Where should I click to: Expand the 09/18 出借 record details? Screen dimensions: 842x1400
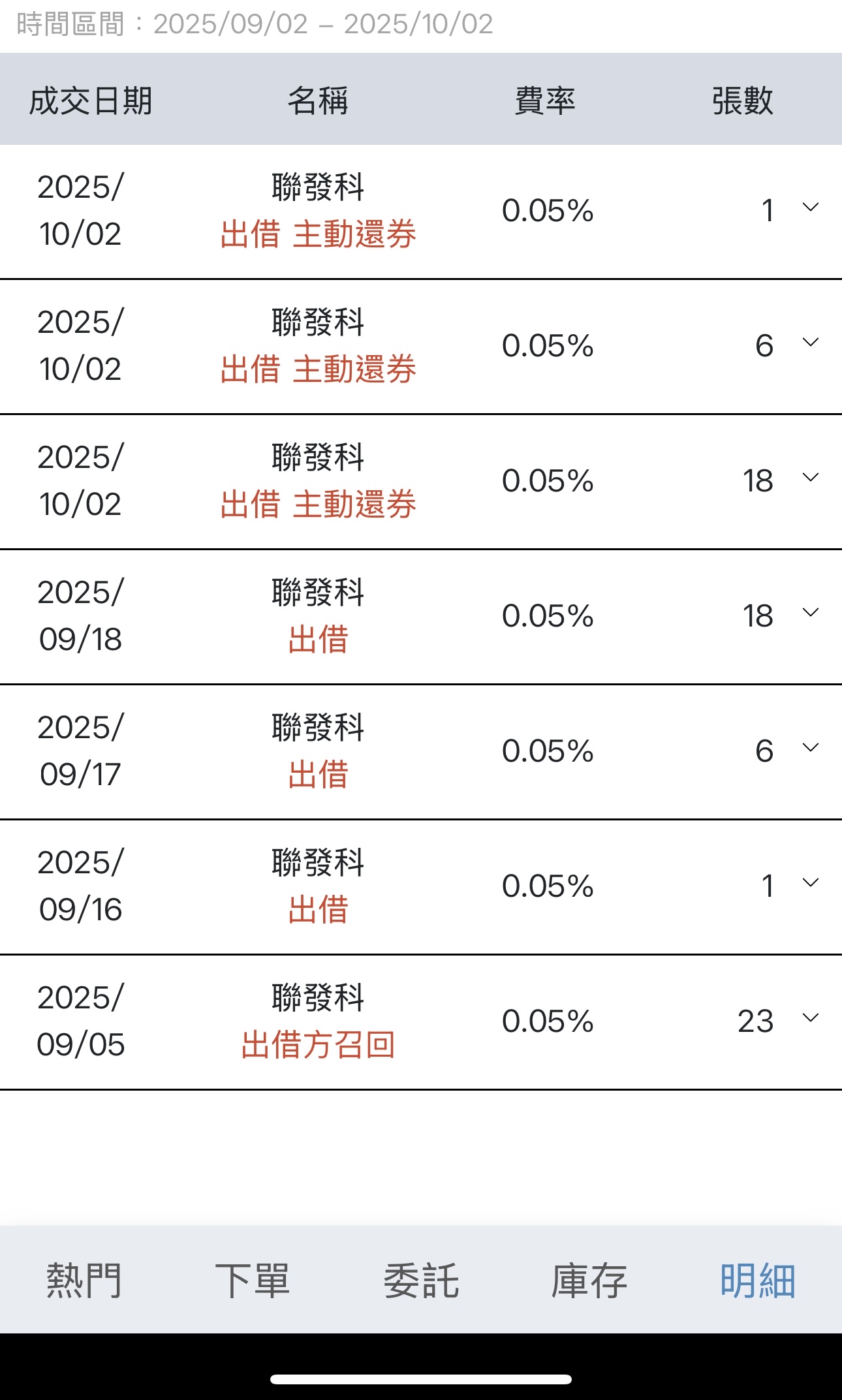click(811, 614)
